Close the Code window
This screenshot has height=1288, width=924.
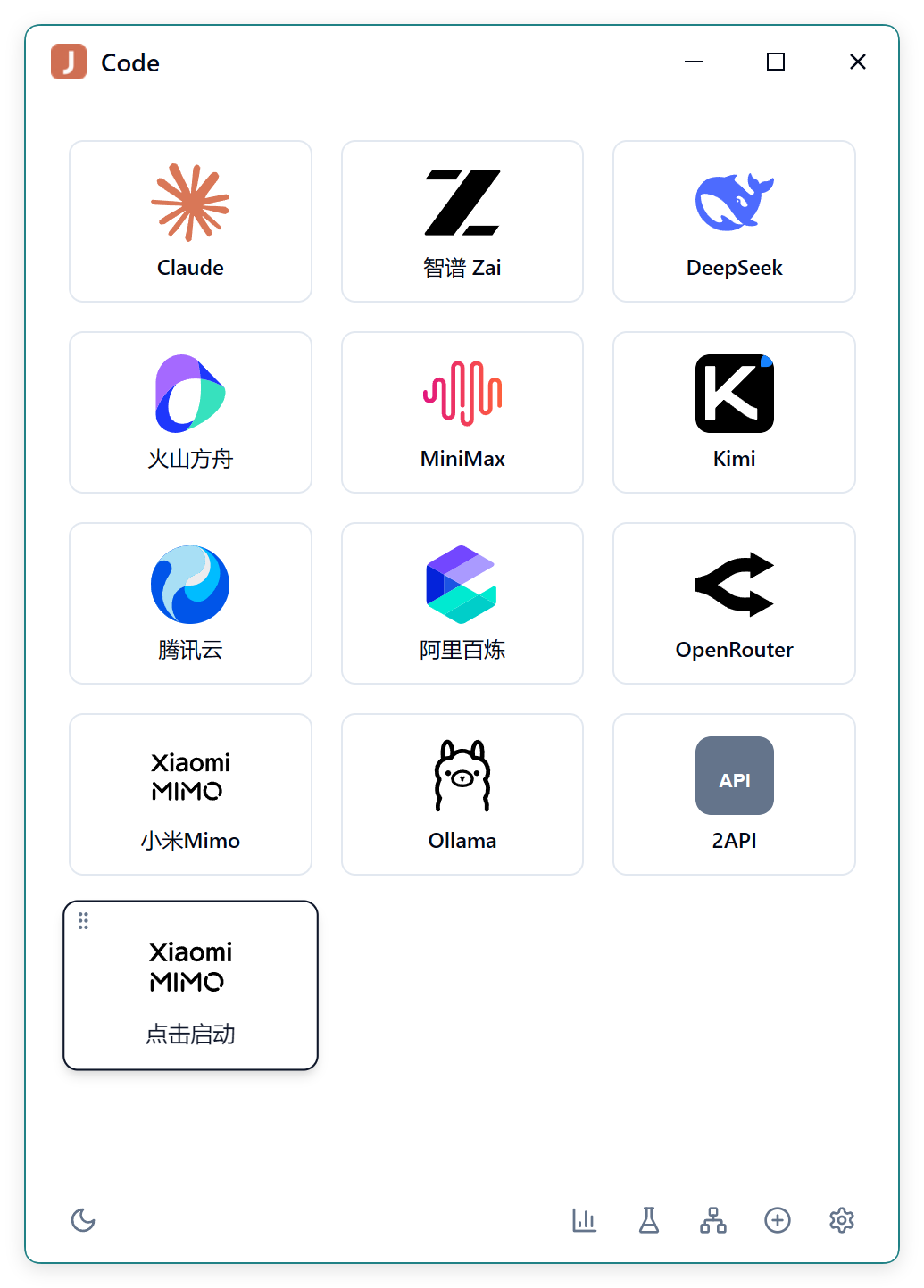[x=858, y=62]
